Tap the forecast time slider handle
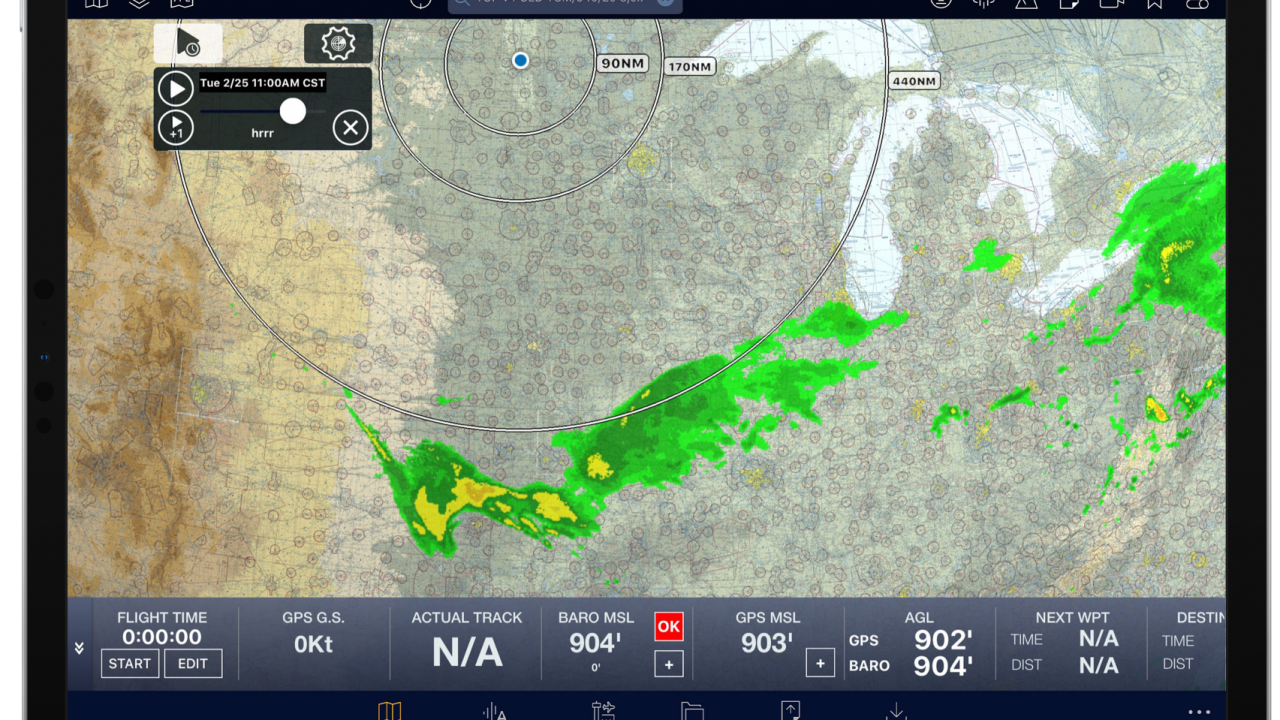 tap(292, 111)
